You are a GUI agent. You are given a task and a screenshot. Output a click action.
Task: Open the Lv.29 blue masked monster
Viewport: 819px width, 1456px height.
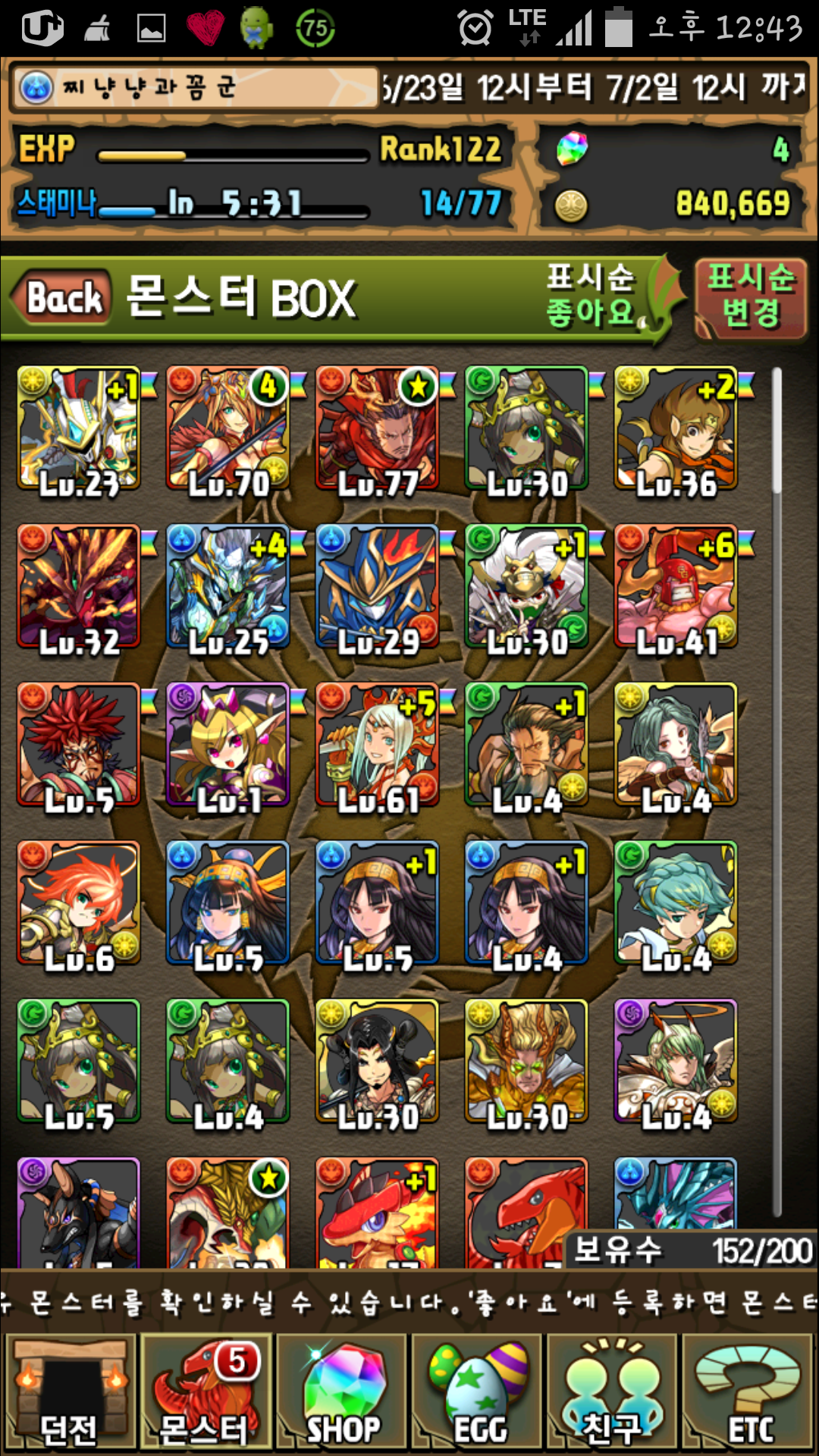point(377,587)
